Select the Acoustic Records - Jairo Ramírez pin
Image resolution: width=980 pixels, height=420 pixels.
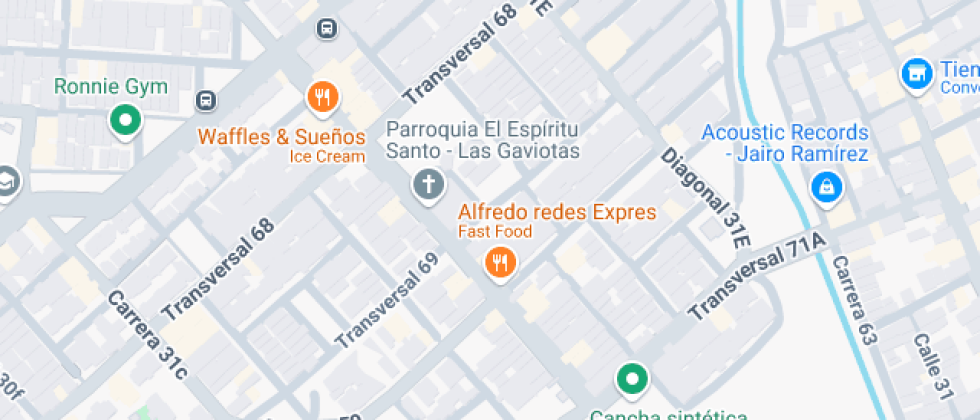[827, 186]
